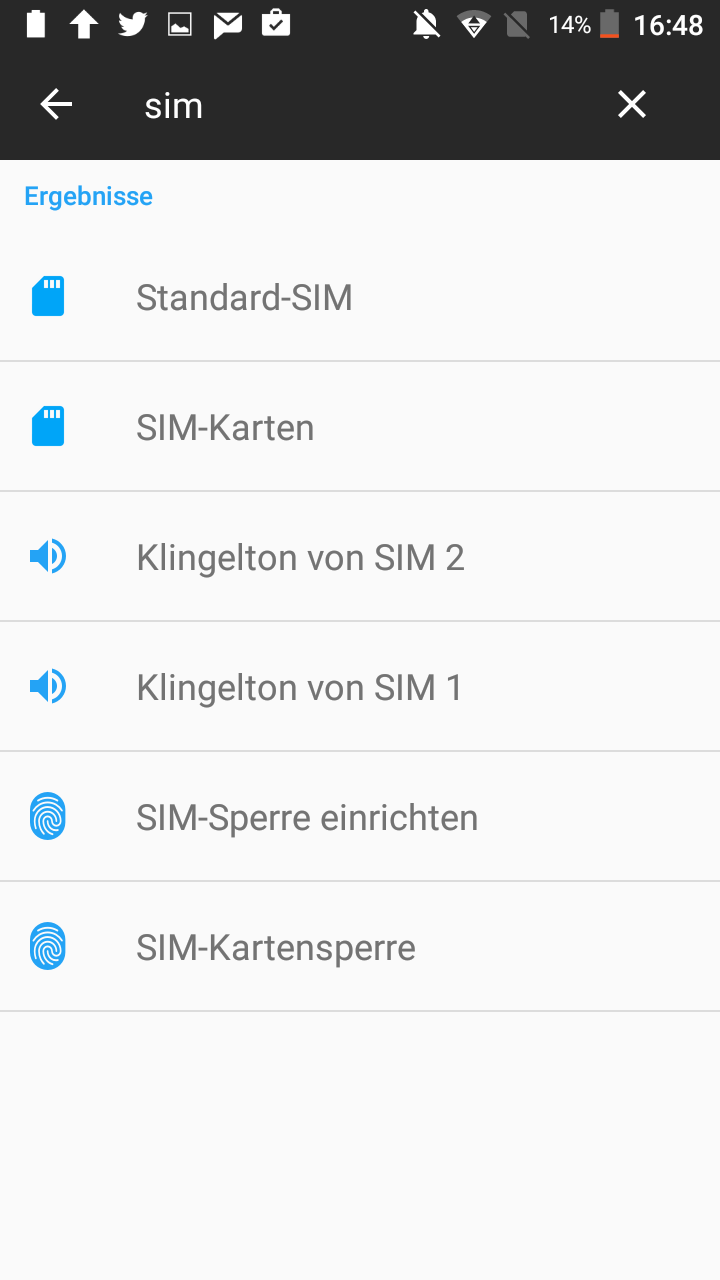
Task: Select Klingelton von SIM 1
Action: pyautogui.click(x=360, y=687)
